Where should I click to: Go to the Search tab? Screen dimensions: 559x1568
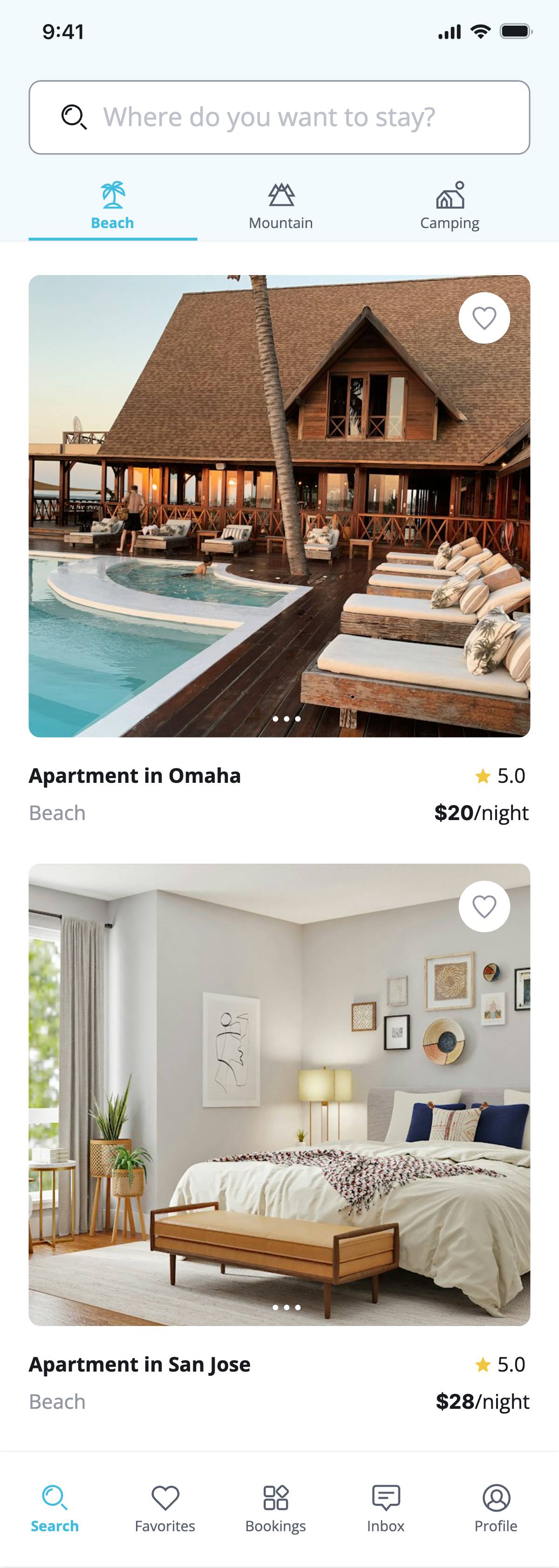tap(55, 1508)
